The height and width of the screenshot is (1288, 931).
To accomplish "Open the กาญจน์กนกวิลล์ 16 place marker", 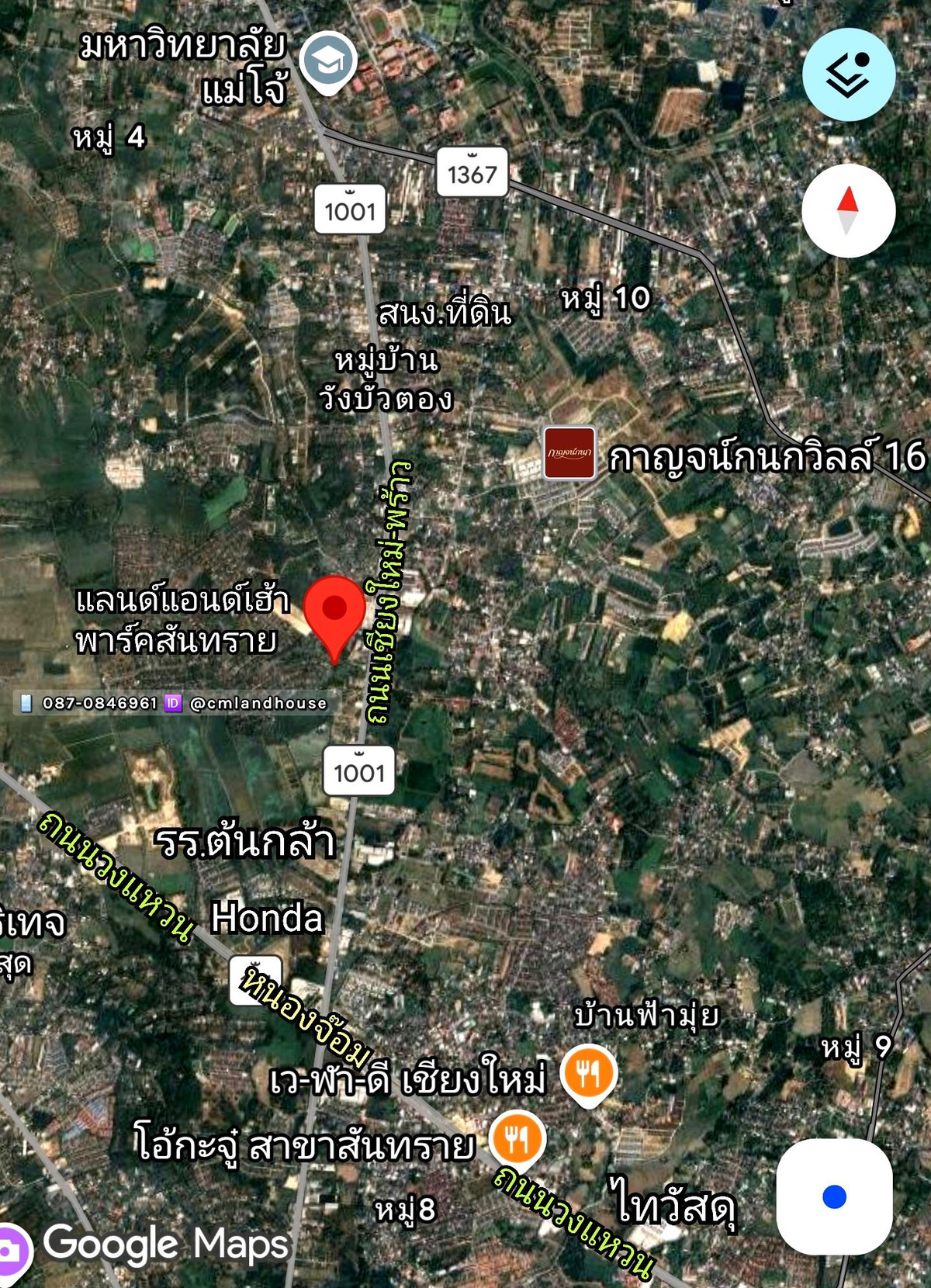I will [569, 453].
